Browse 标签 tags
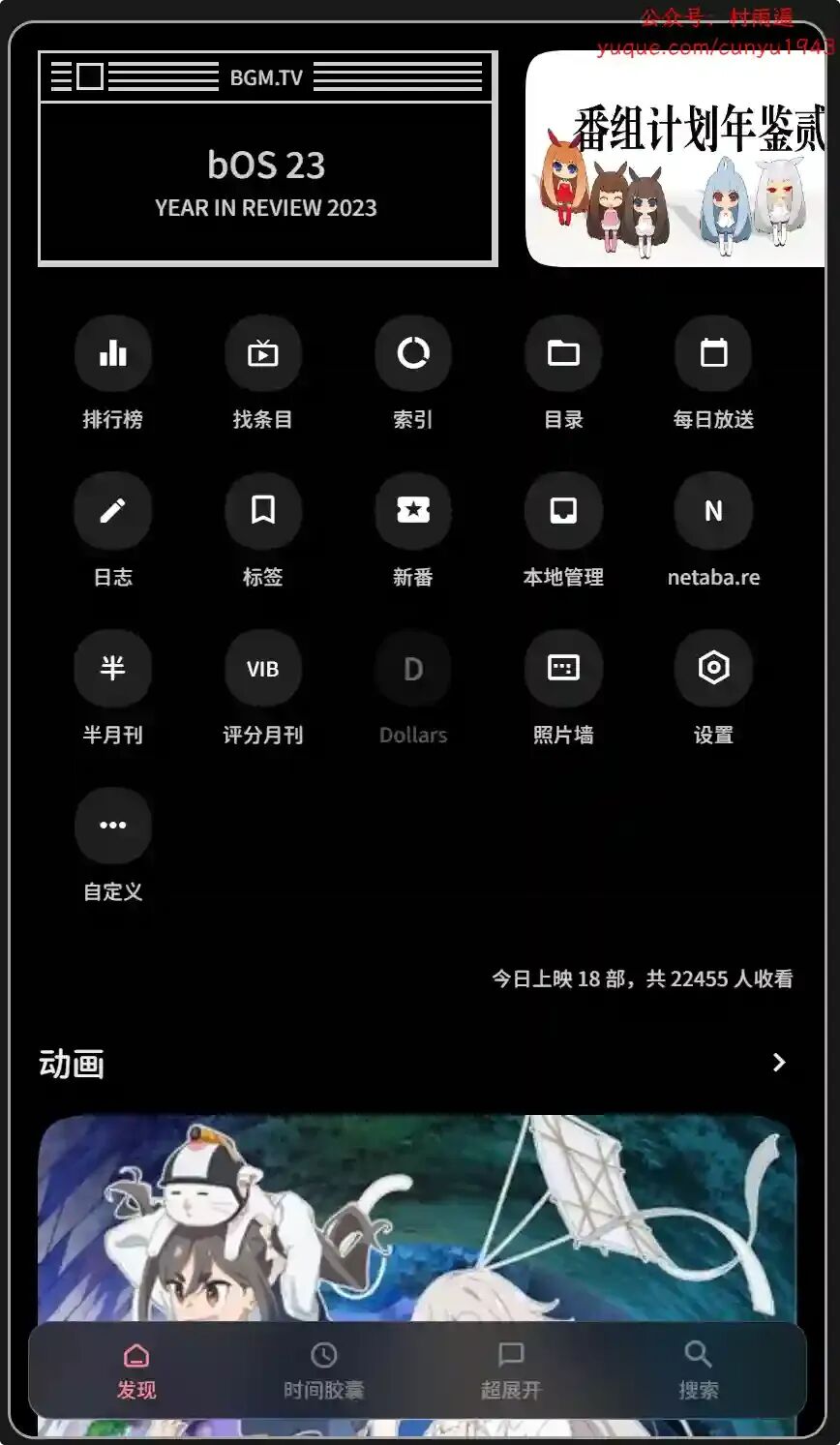 pyautogui.click(x=263, y=511)
